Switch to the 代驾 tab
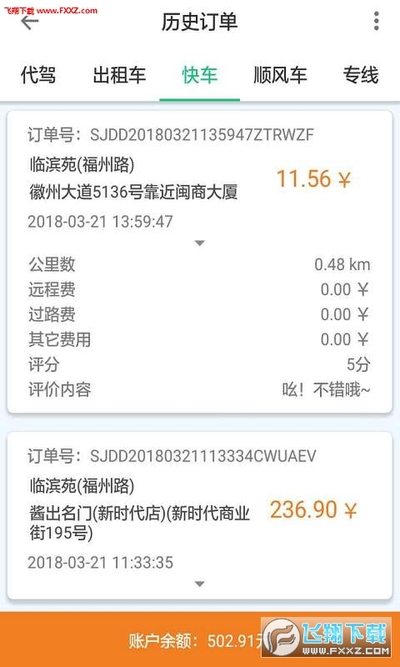 point(38,75)
